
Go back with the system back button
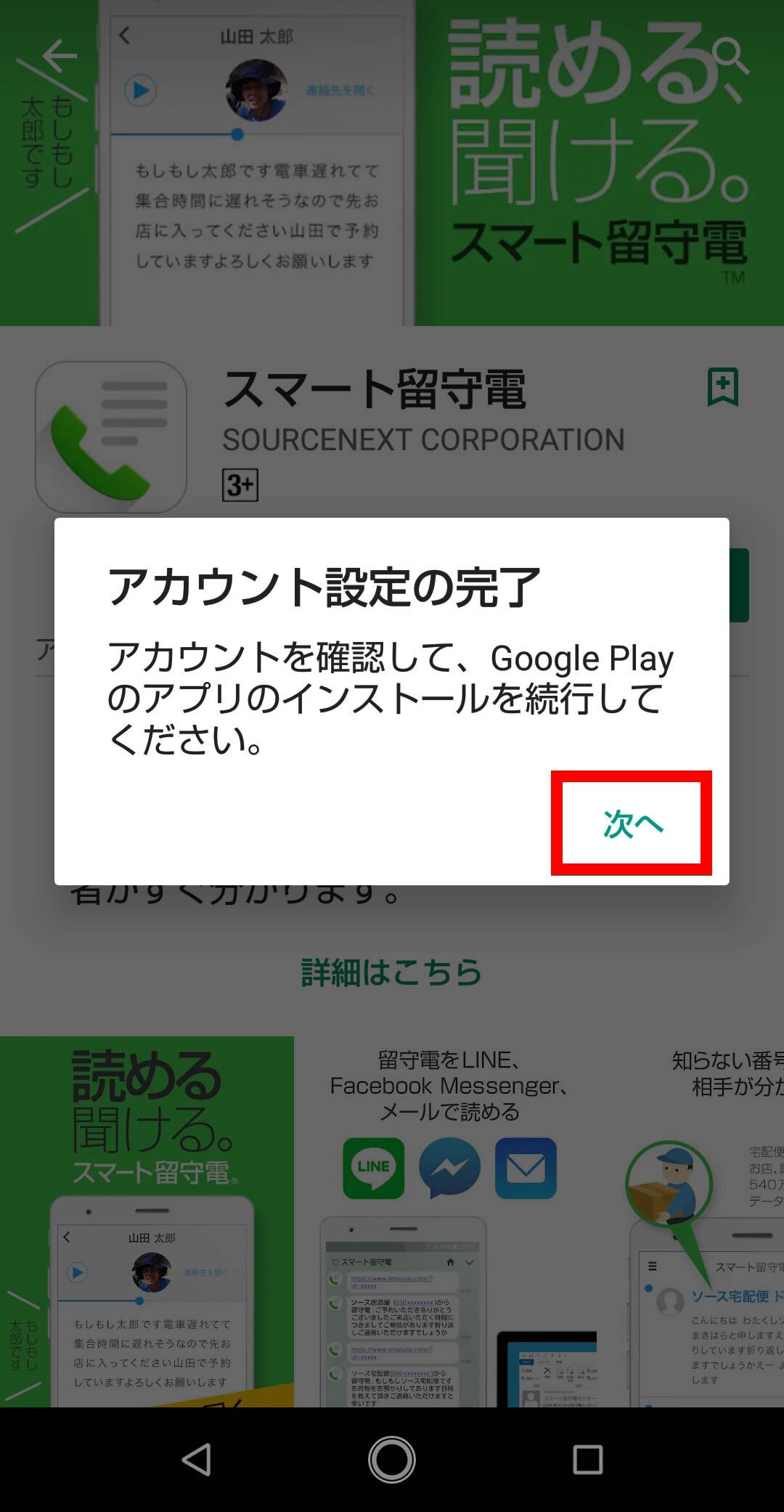point(196,1460)
